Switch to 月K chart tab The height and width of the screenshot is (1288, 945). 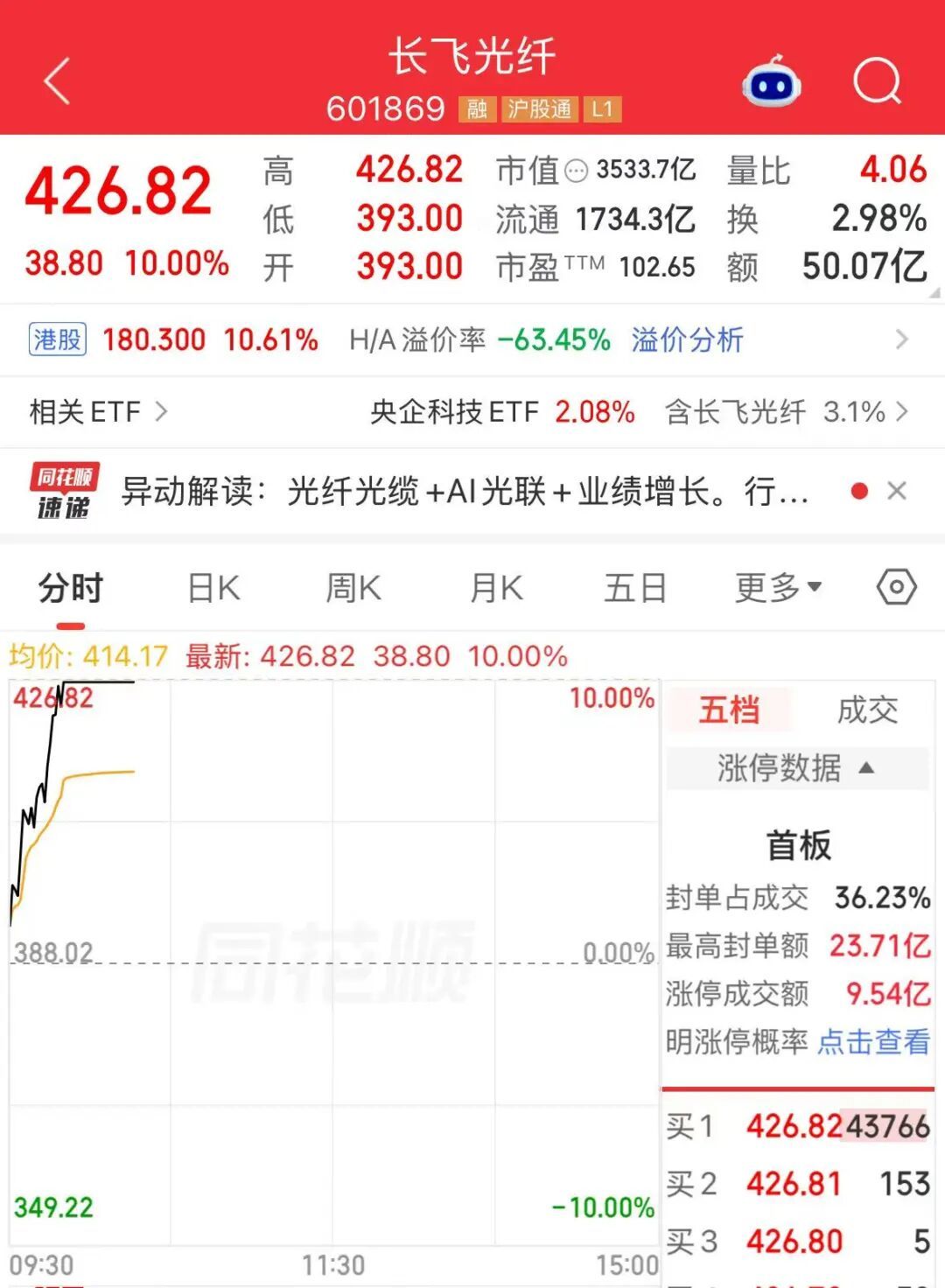[496, 588]
